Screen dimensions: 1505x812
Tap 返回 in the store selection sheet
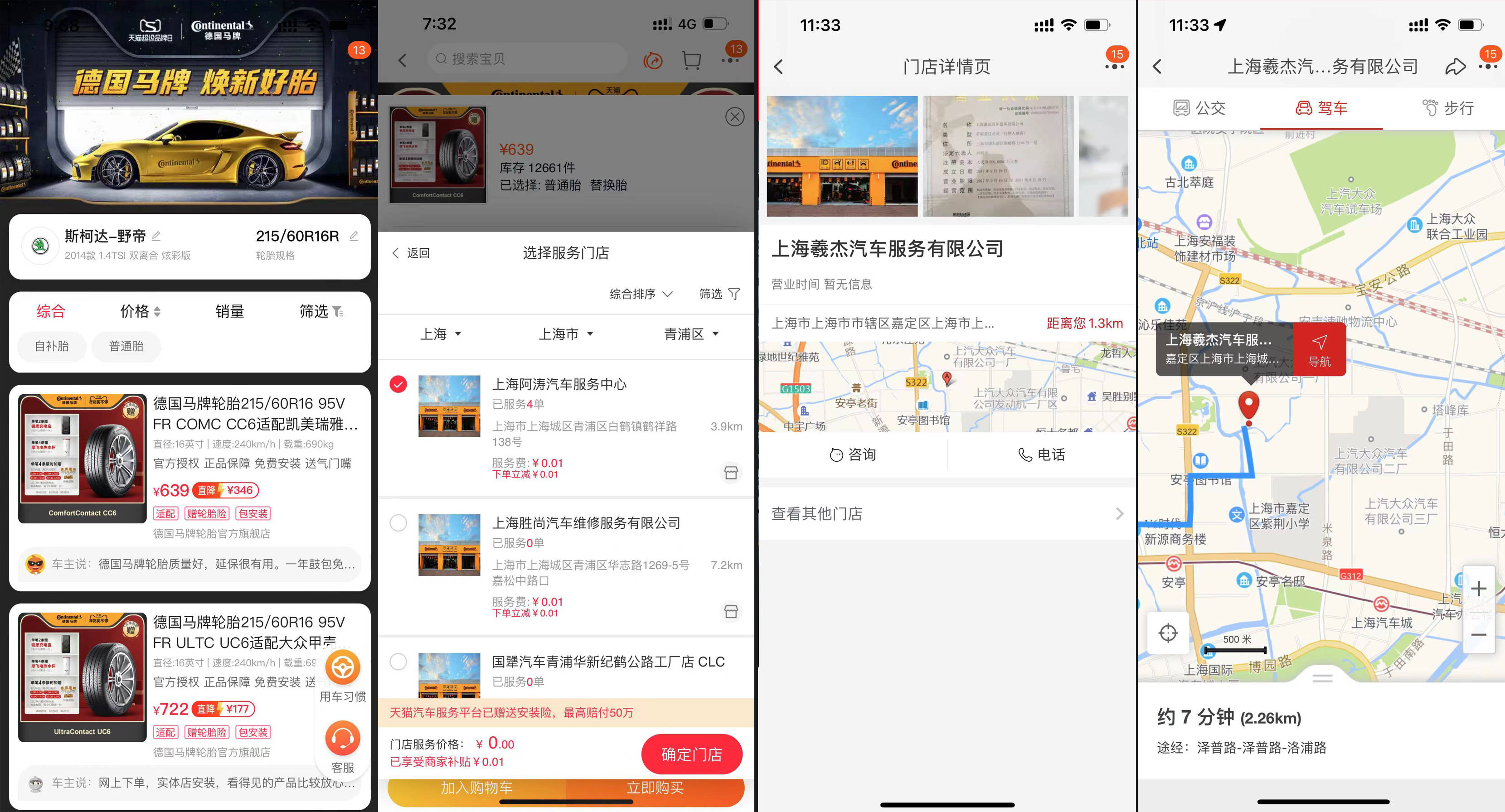pyautogui.click(x=411, y=253)
